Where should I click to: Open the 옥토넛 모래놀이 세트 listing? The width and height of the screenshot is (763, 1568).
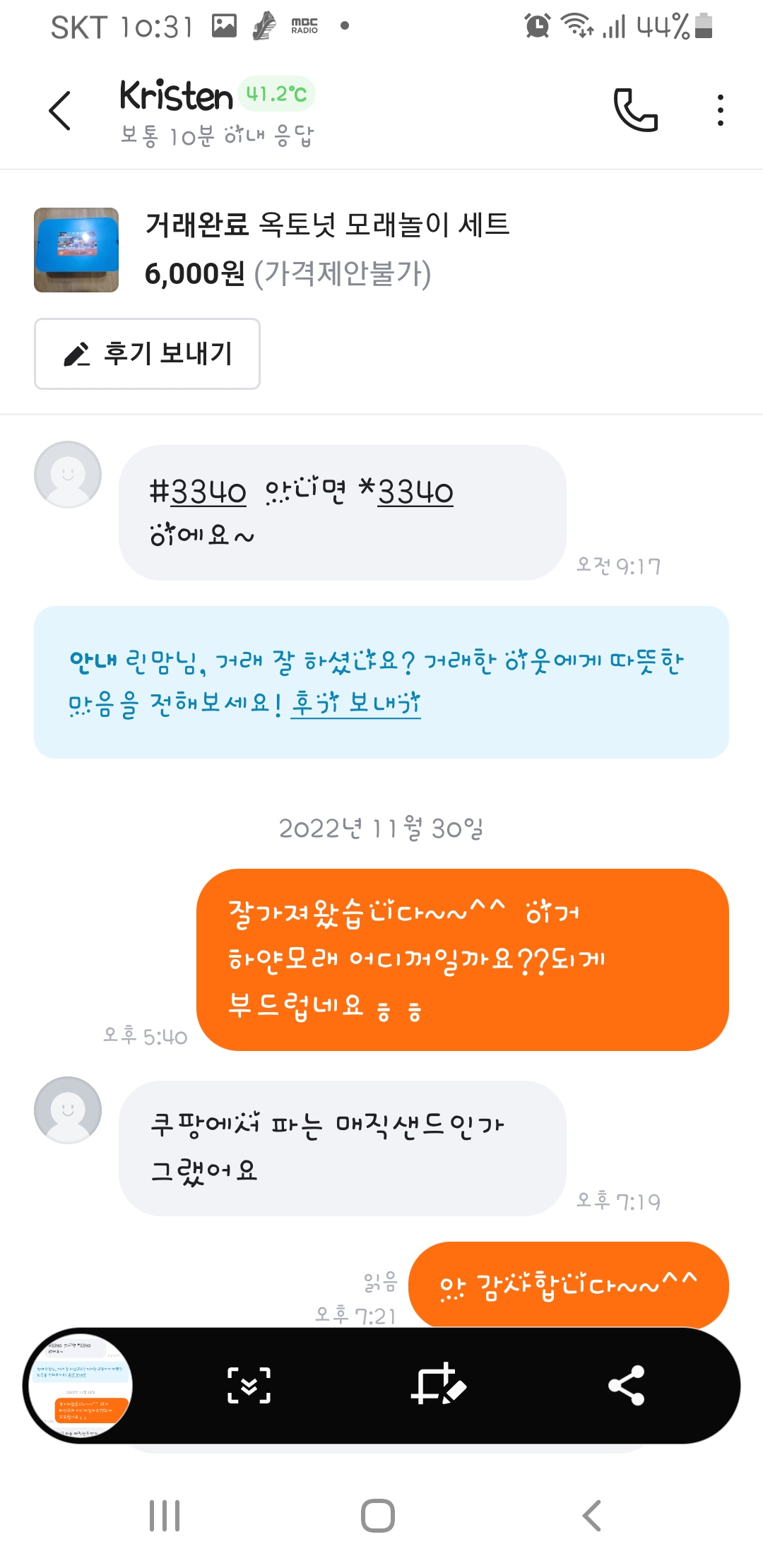pyautogui.click(x=325, y=250)
